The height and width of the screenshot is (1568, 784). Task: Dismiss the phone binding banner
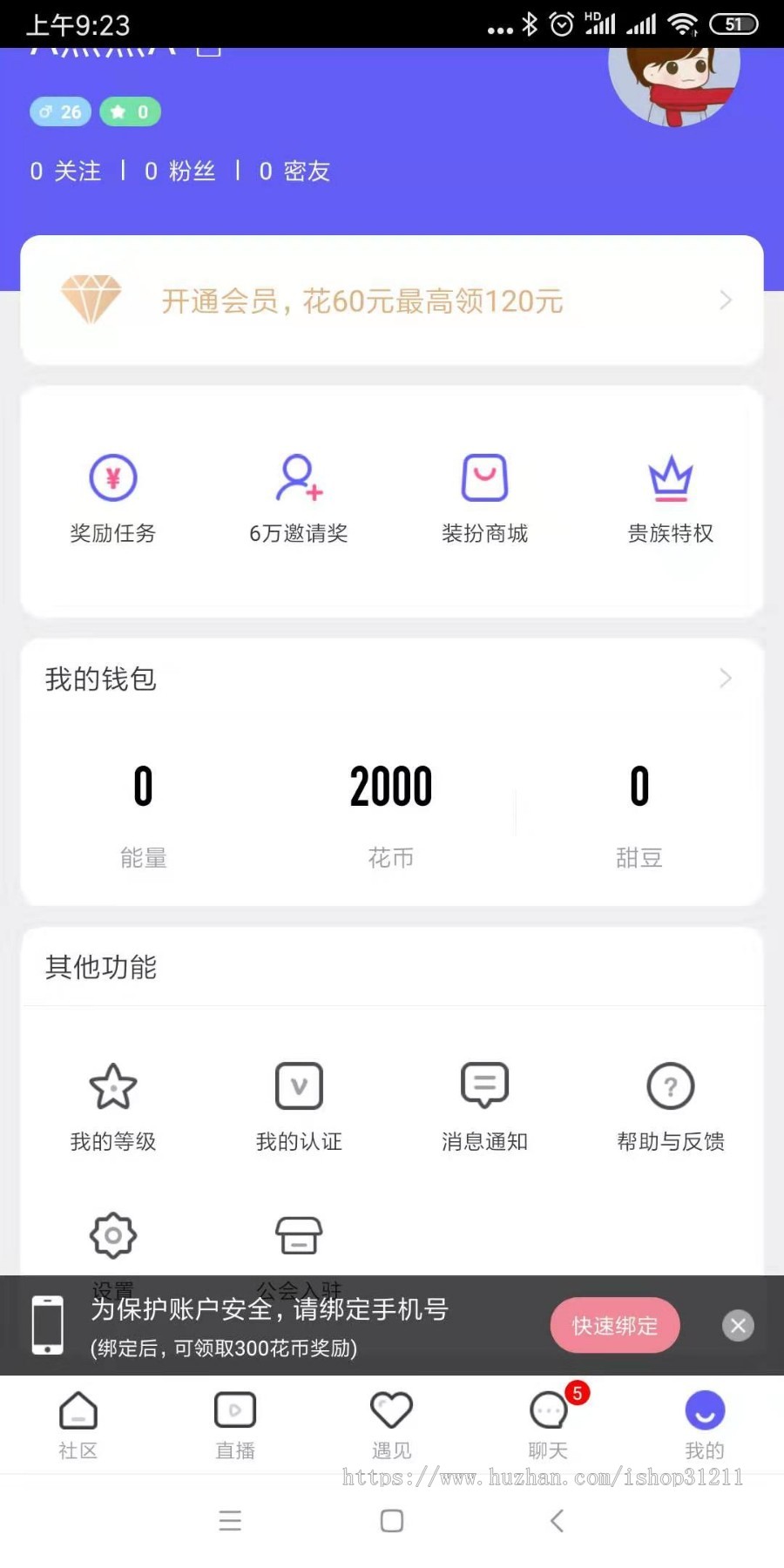(738, 1325)
